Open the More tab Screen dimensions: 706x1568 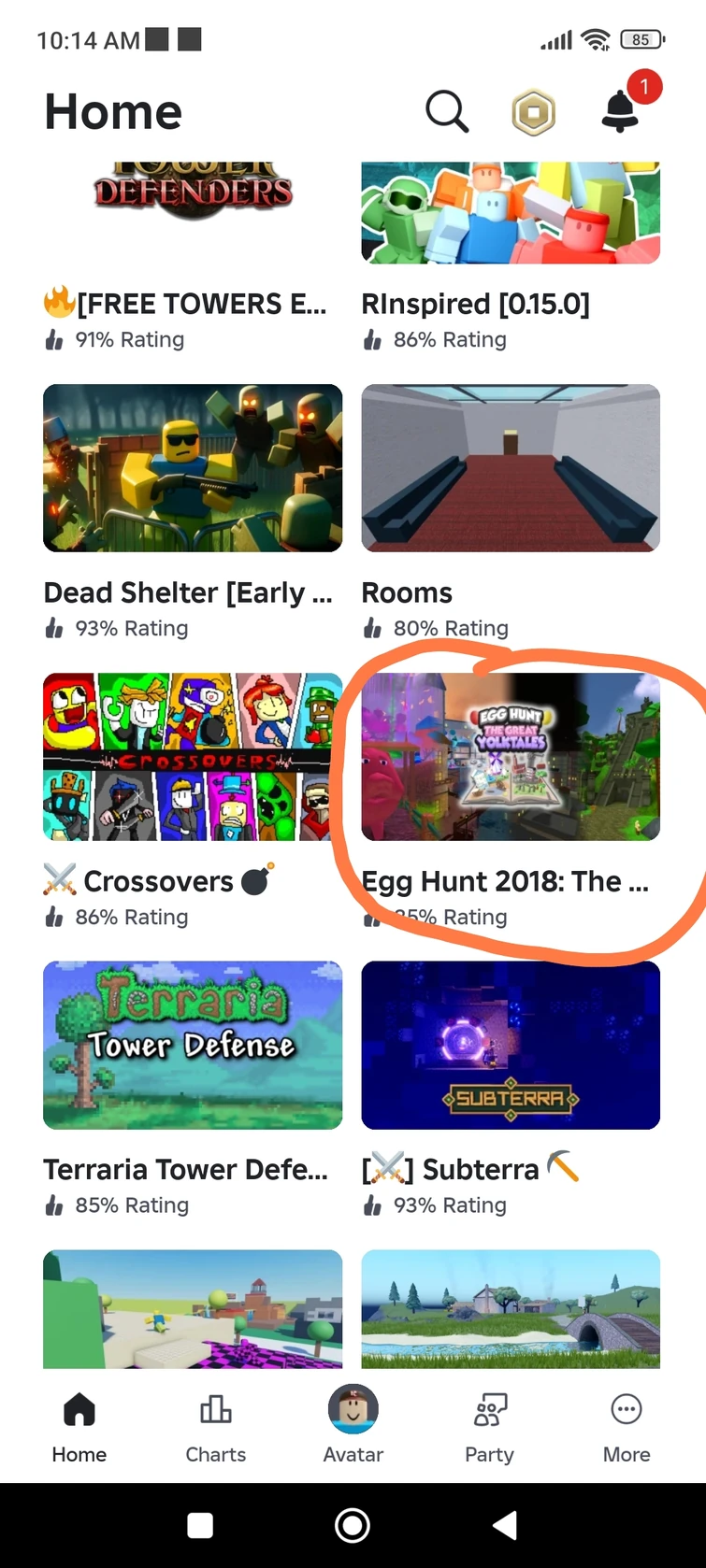click(627, 1426)
